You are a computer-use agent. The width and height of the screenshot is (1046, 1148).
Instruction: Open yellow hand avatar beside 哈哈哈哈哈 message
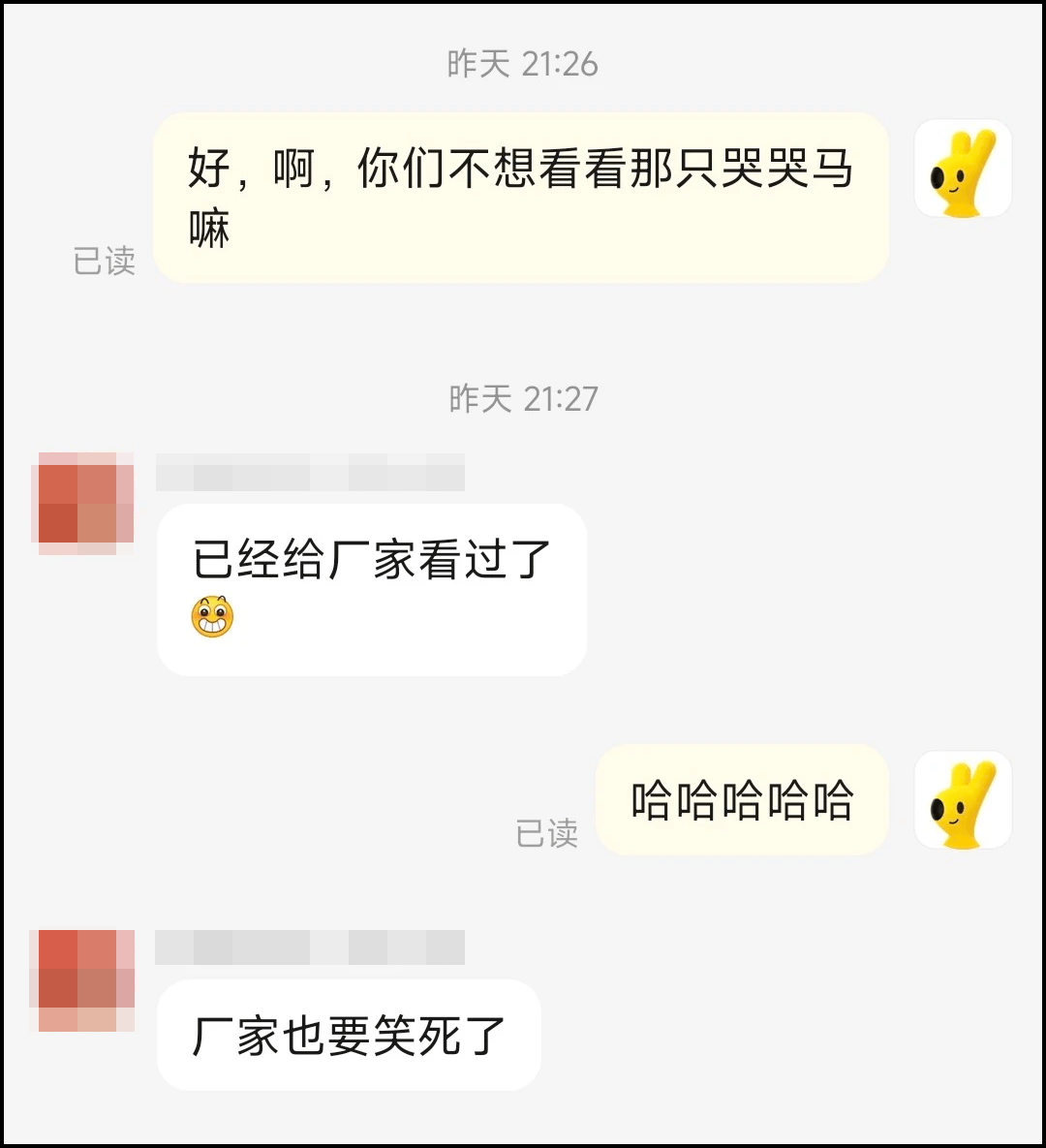pyautogui.click(x=963, y=799)
